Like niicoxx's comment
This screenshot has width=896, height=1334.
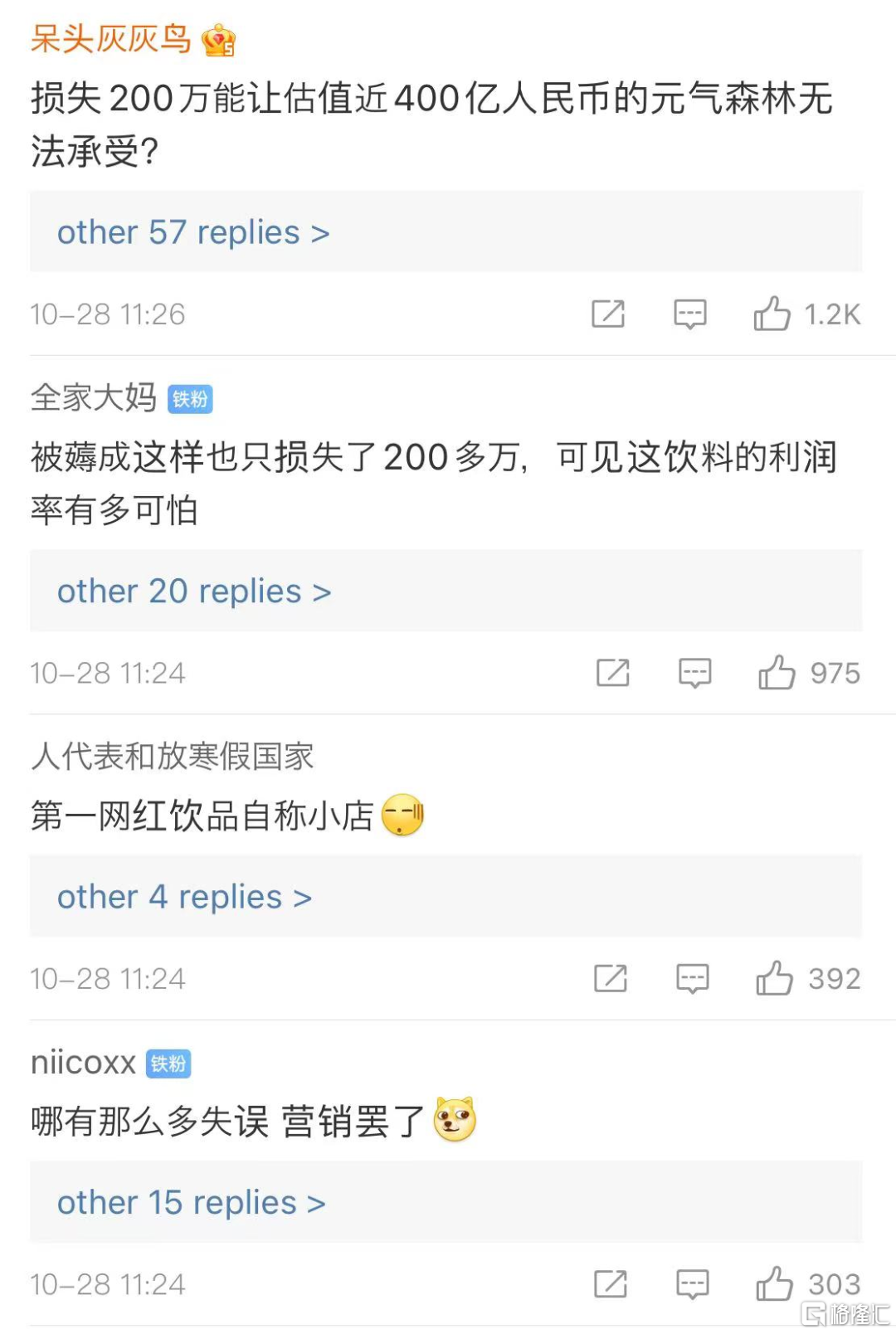tap(774, 1284)
